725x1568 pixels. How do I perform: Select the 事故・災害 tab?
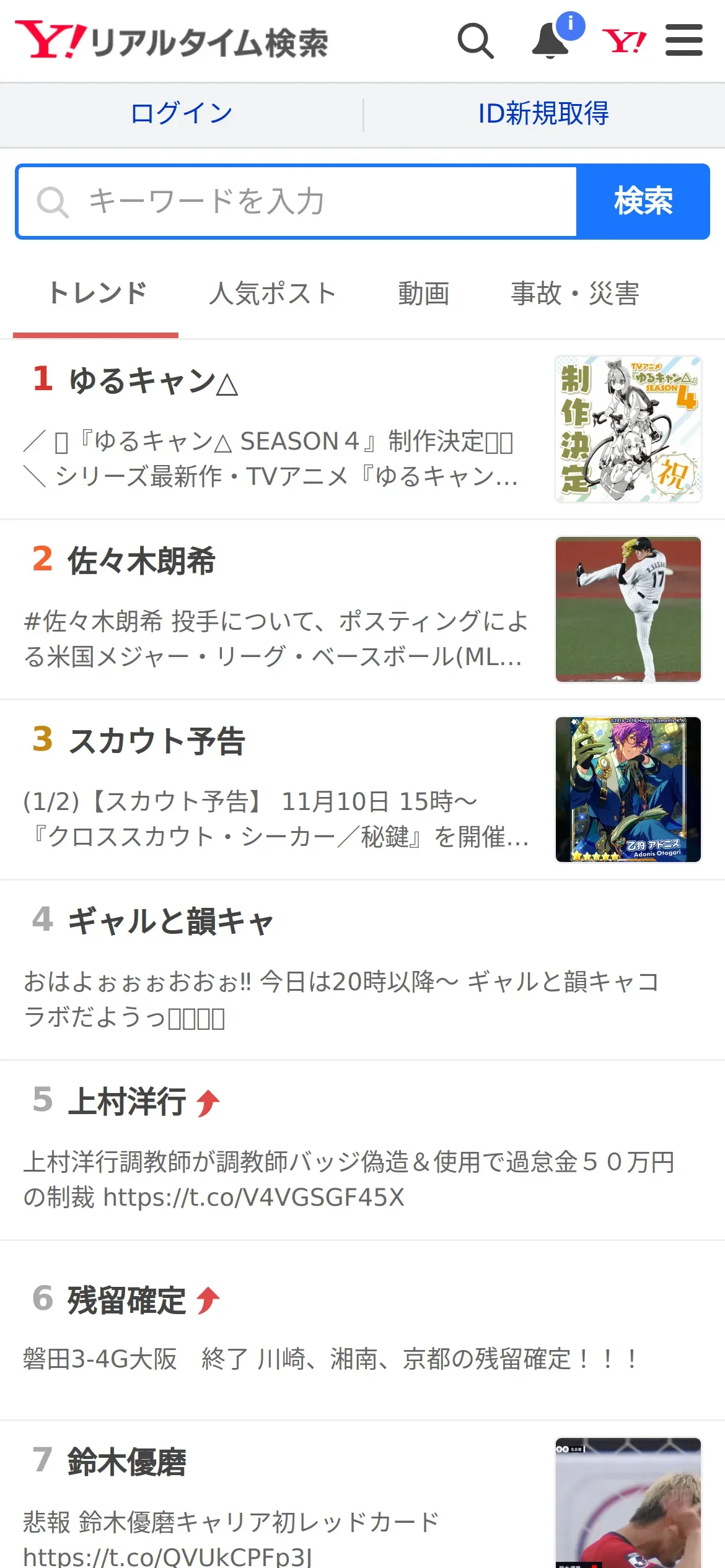click(575, 294)
